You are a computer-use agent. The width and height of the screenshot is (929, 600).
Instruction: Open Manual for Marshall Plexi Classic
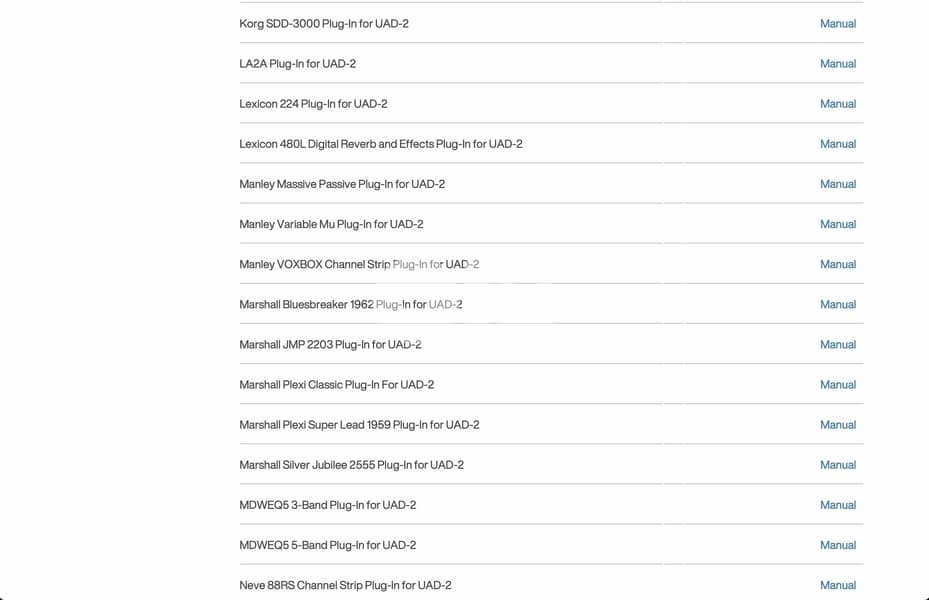coord(837,384)
